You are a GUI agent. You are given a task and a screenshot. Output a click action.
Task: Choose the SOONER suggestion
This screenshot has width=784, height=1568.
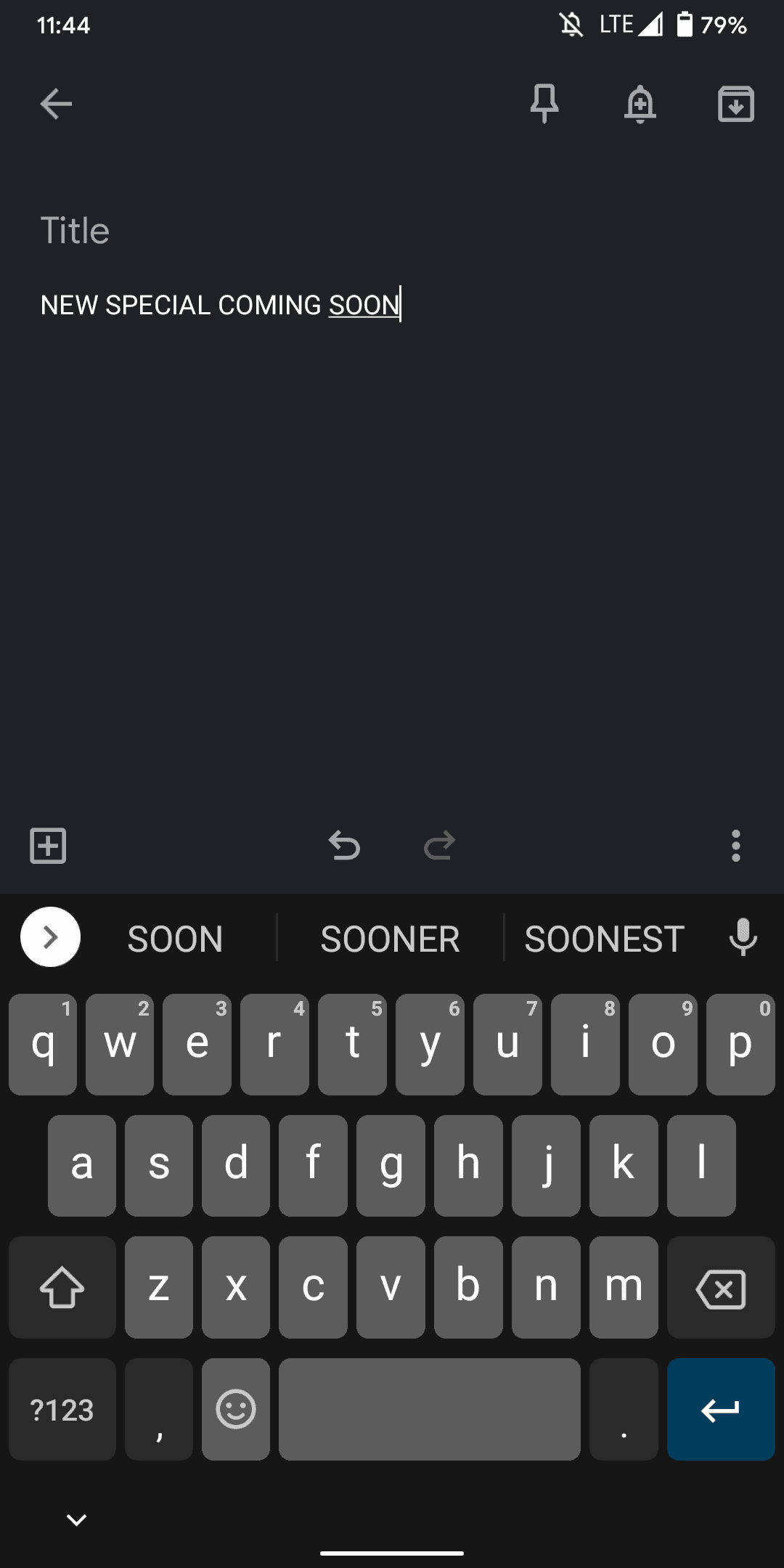tap(390, 939)
